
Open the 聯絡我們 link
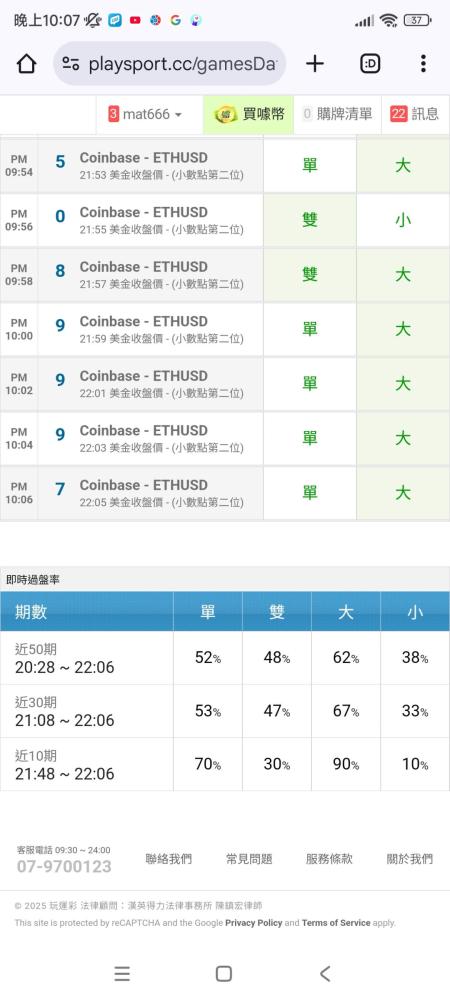tap(168, 859)
